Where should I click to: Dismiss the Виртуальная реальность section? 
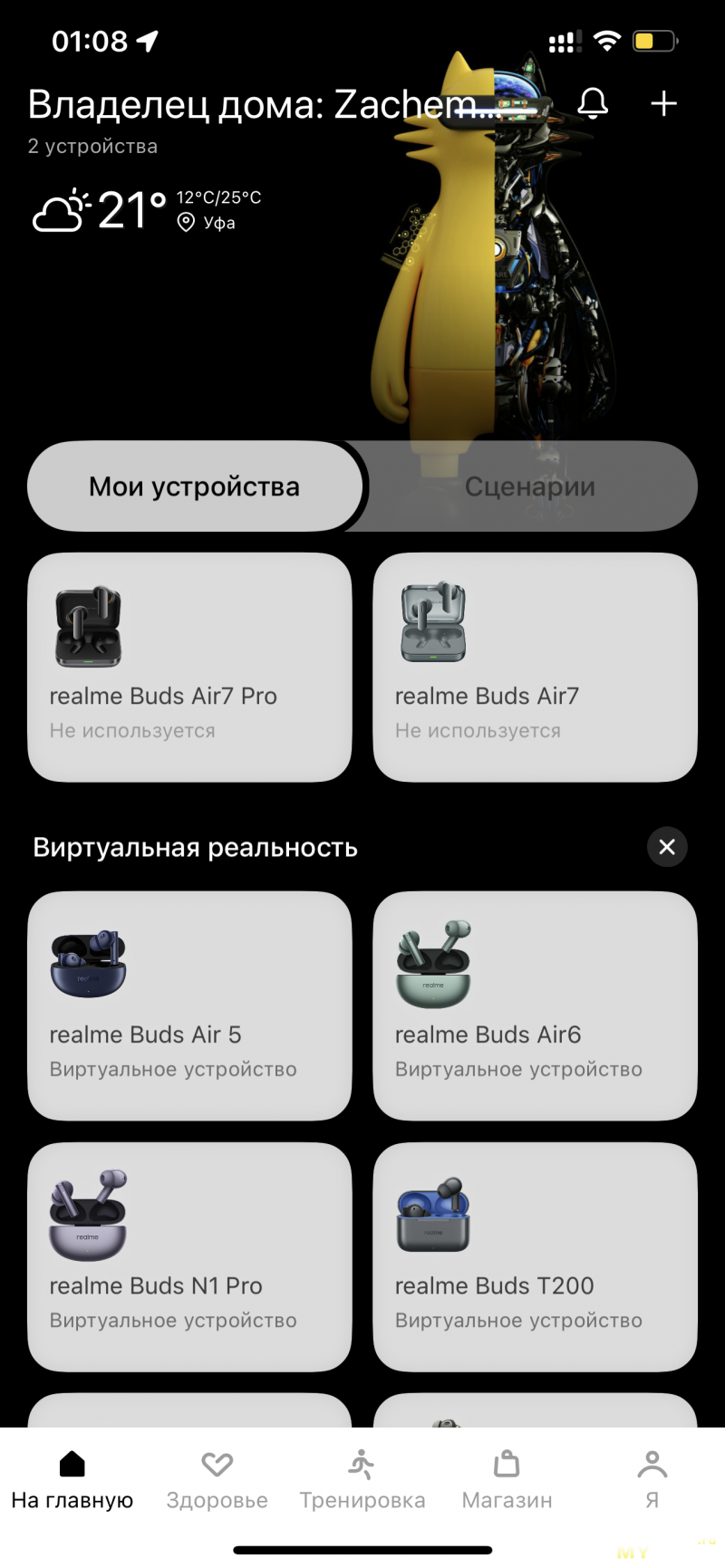pos(667,847)
